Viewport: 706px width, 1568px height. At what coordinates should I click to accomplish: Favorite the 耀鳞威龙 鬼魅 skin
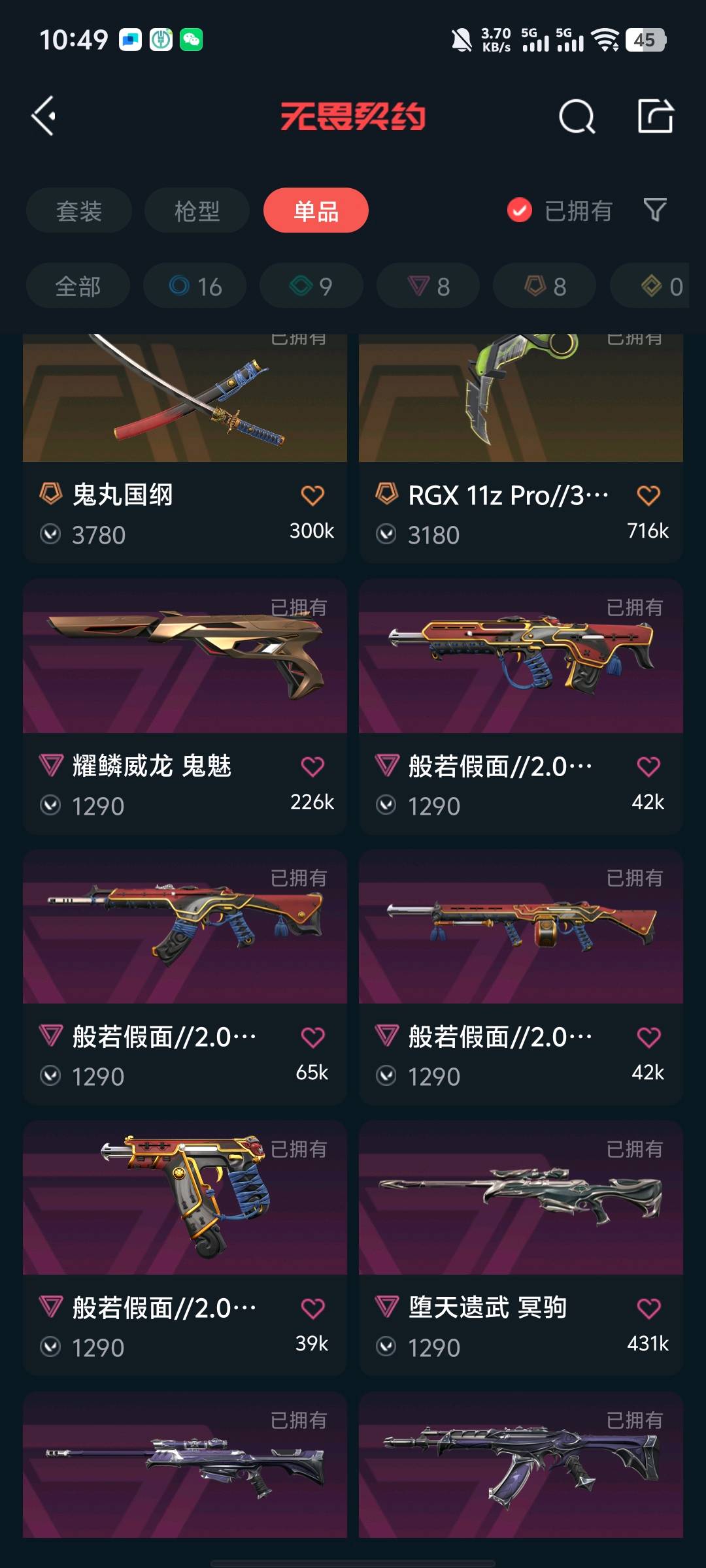(312, 766)
